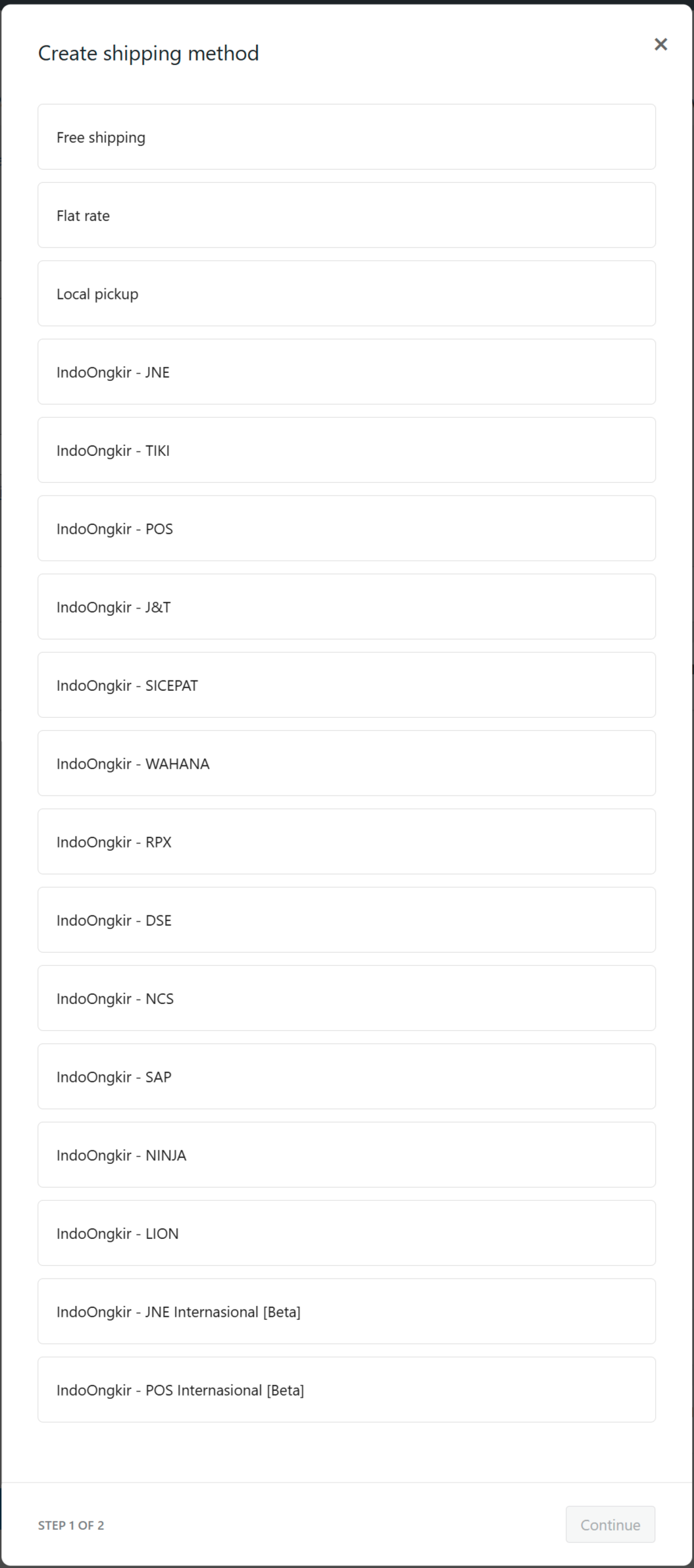Close the Create shipping method dialog

click(660, 44)
